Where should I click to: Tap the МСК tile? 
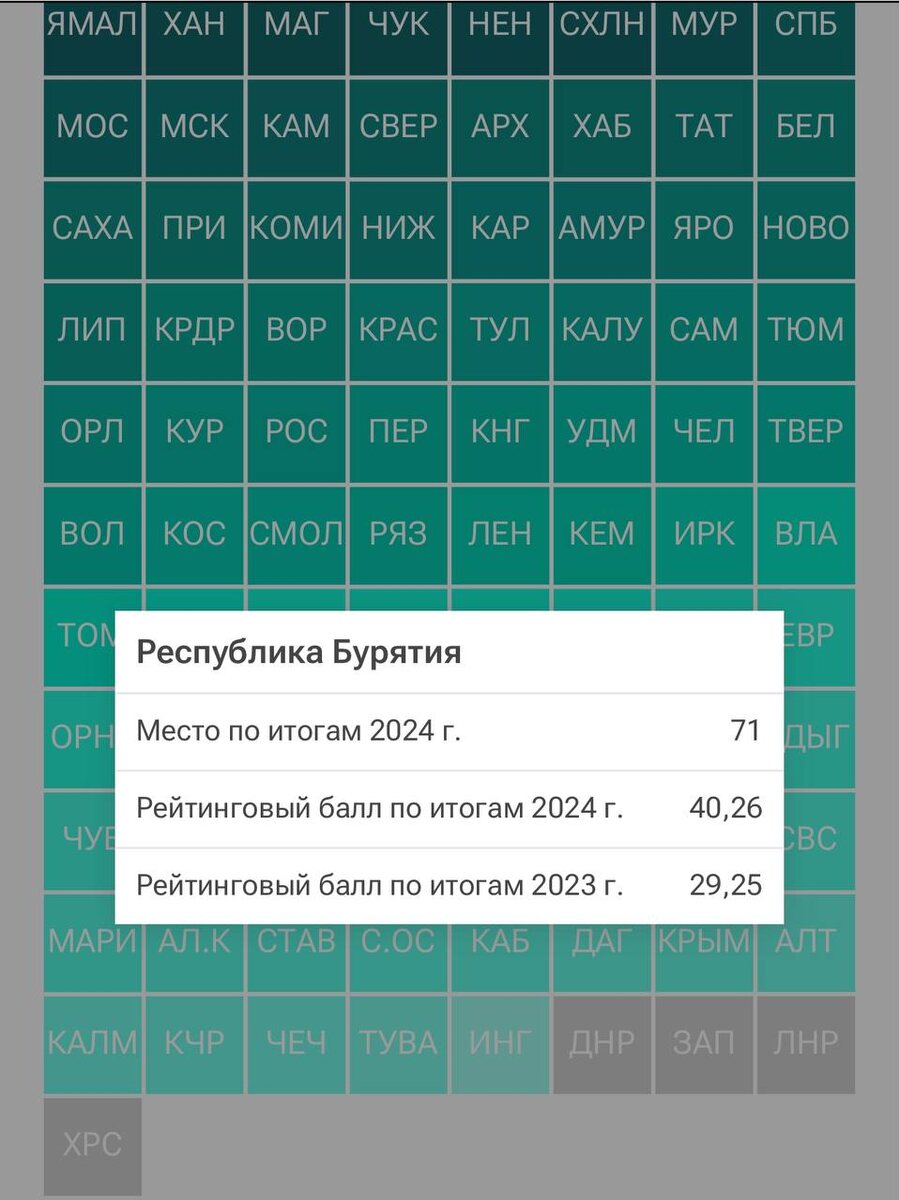(194, 127)
